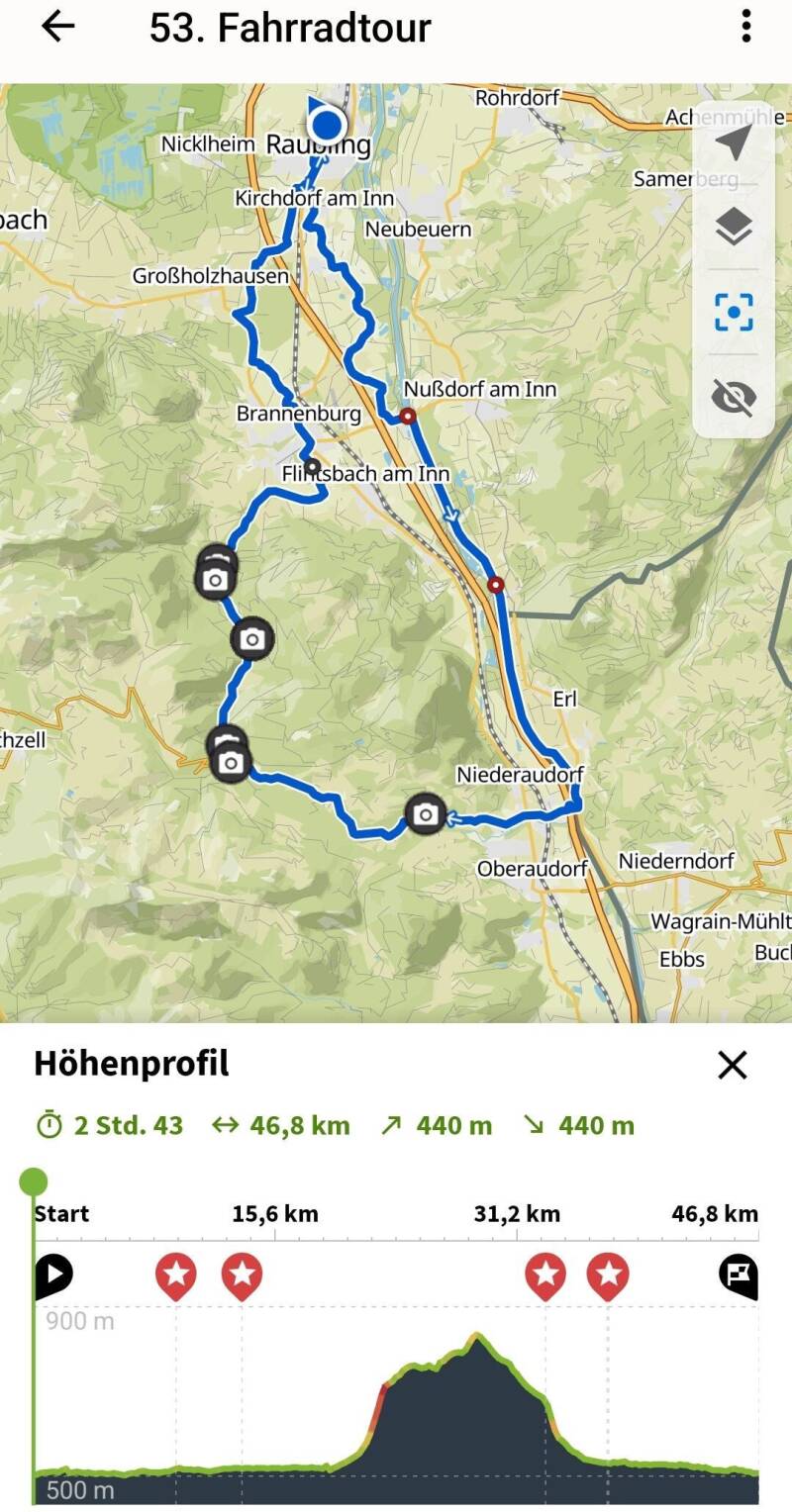
Task: Go back from the 53. Fahrradtour screen
Action: [x=57, y=28]
